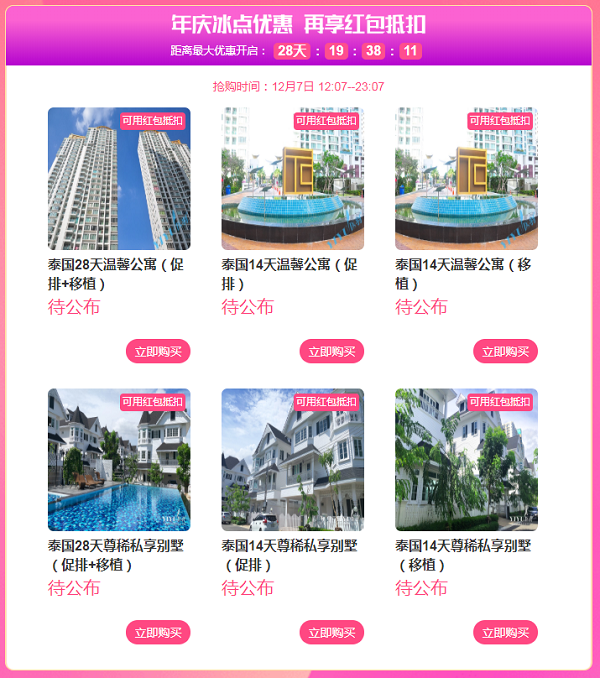Select 立即购买 under 泰国14天温馨公寓（移植）
The width and height of the screenshot is (600, 678).
[x=505, y=351]
